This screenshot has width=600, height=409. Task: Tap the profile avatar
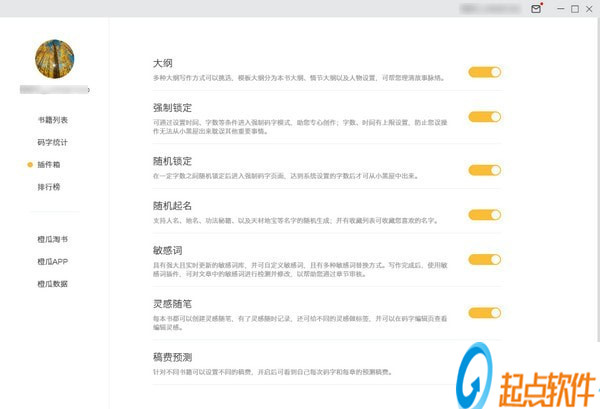(54, 59)
